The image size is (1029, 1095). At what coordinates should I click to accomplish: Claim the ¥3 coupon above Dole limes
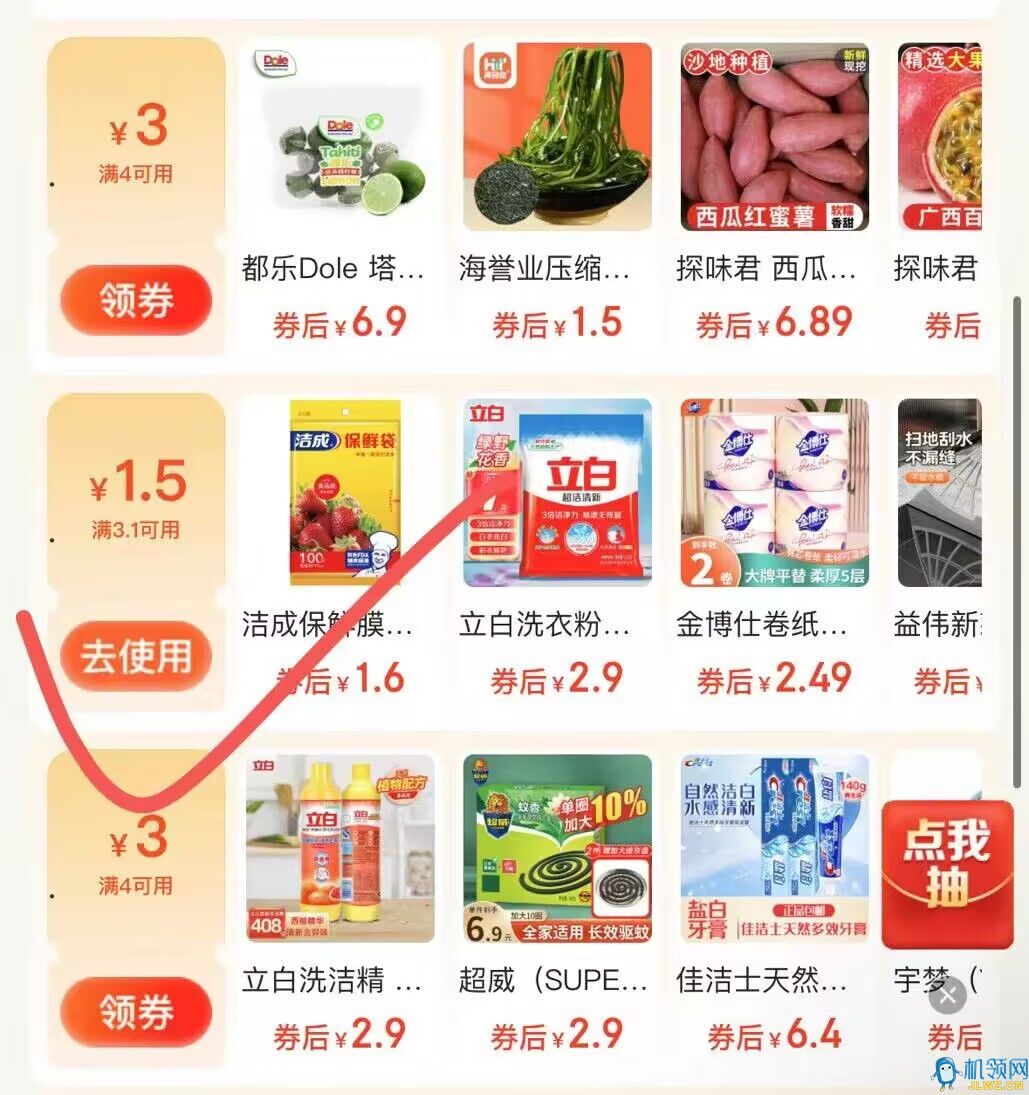[136, 299]
